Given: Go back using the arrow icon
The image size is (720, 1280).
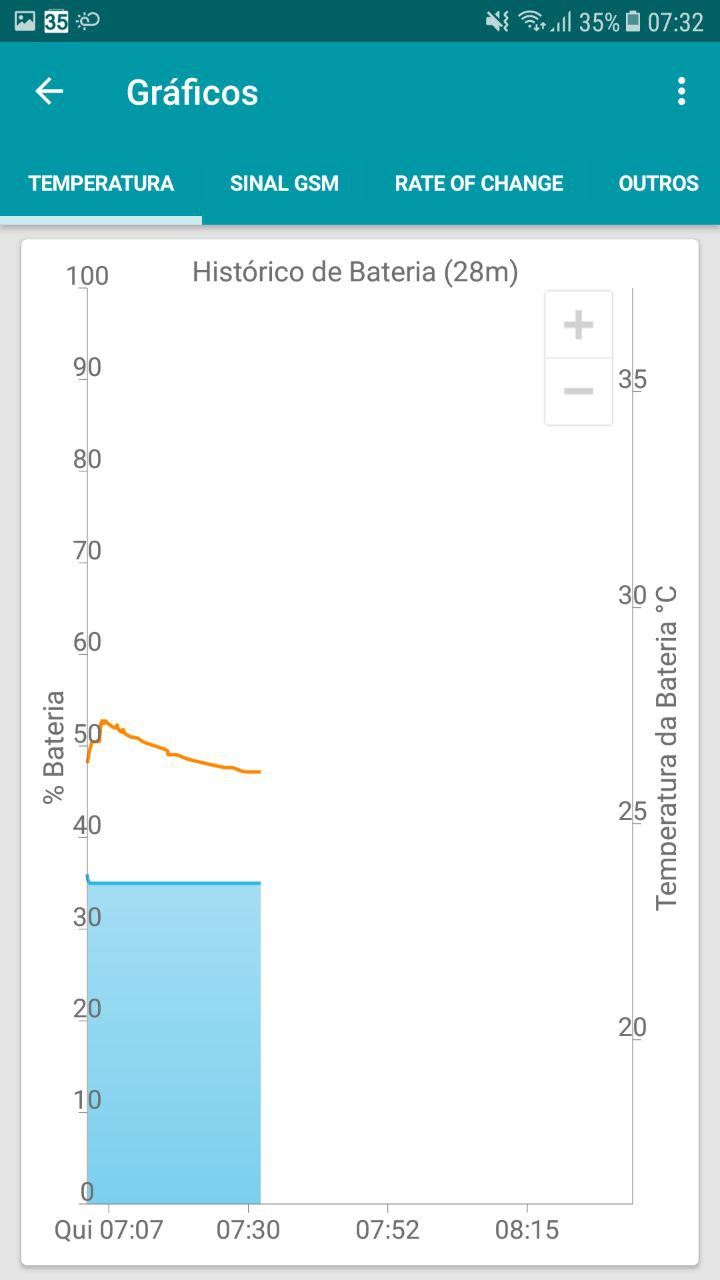Looking at the screenshot, I should point(49,92).
